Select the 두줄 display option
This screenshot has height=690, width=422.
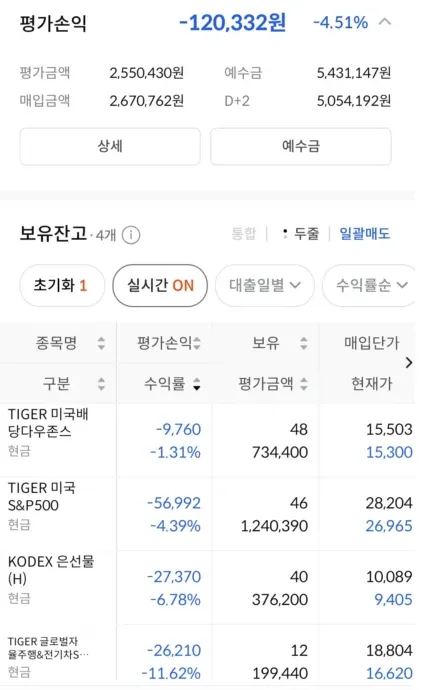[301, 233]
